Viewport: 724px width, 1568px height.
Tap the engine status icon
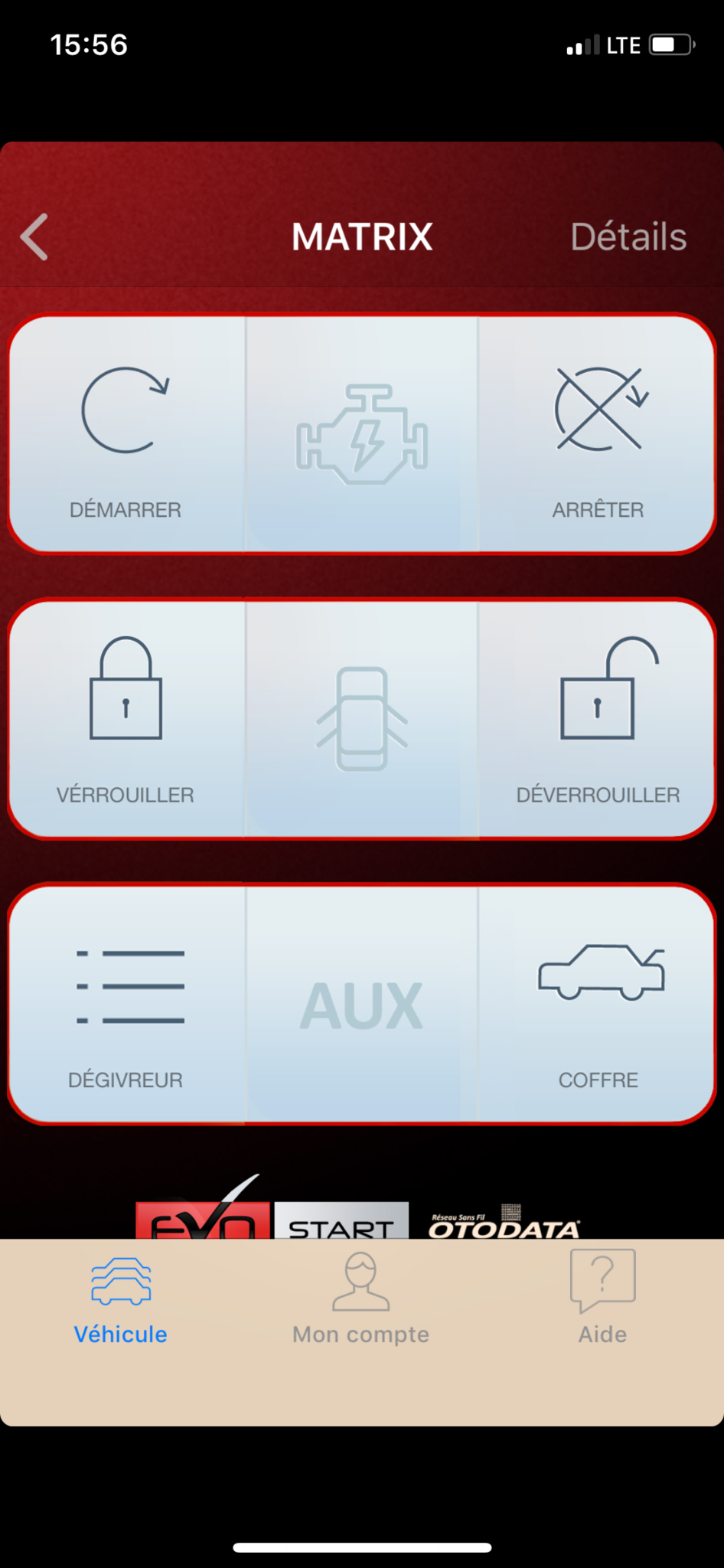tap(361, 434)
